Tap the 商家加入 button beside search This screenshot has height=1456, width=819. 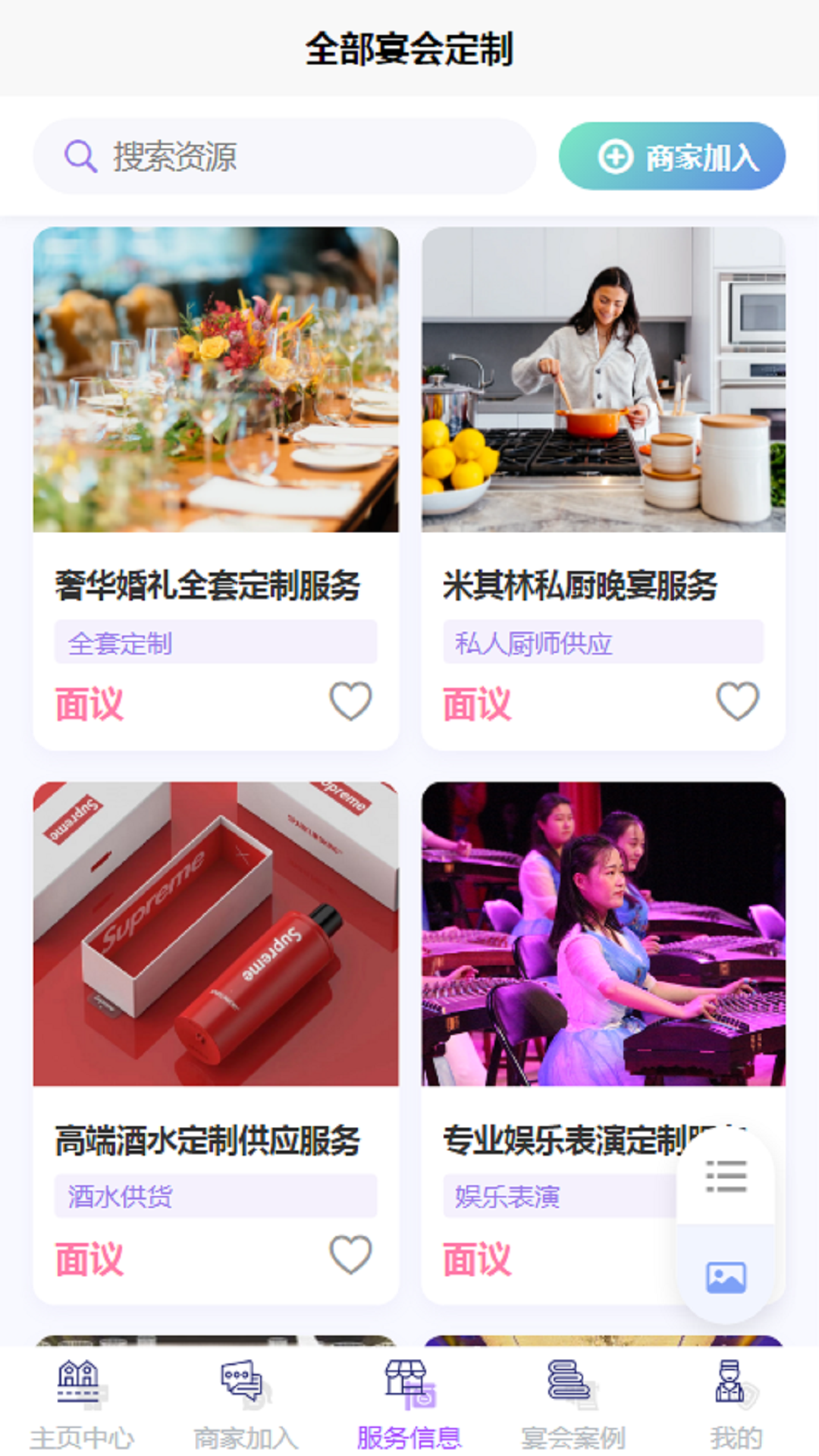pyautogui.click(x=672, y=157)
